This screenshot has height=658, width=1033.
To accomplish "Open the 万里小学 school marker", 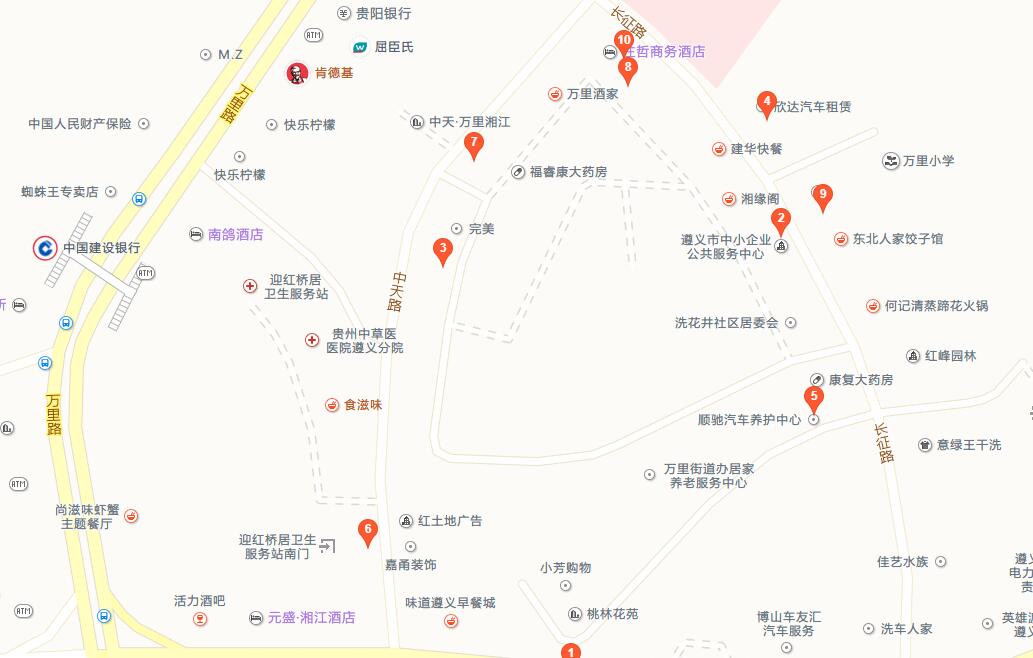I will [x=918, y=160].
